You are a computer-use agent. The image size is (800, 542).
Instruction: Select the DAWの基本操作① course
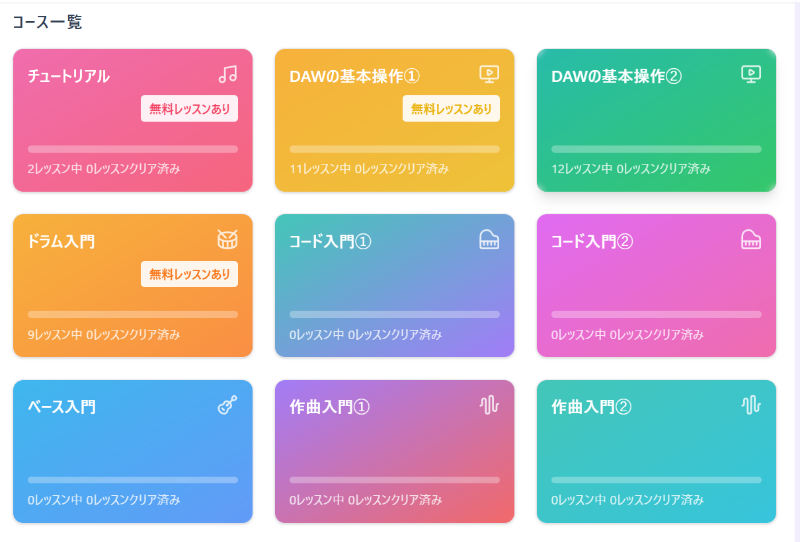[x=394, y=120]
